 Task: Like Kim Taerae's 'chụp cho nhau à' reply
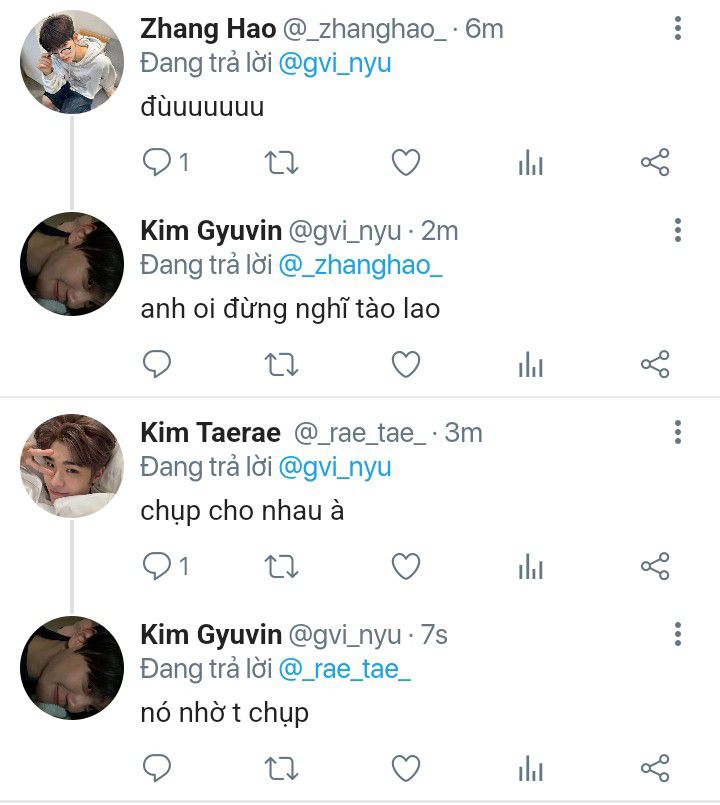coord(405,567)
